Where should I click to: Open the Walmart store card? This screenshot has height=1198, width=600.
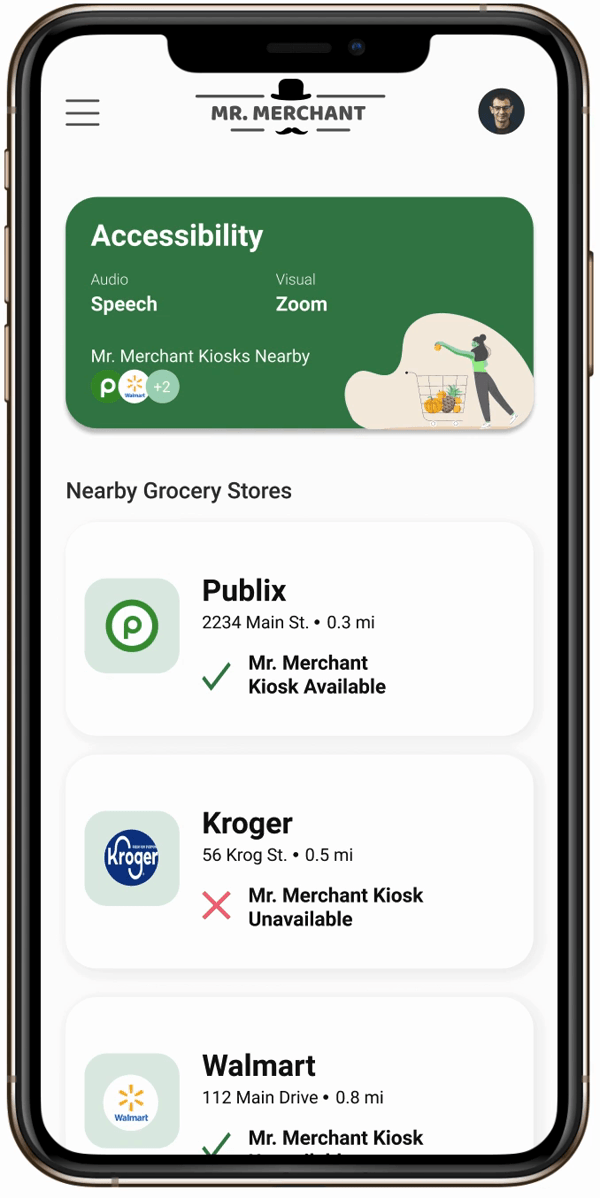300,1076
